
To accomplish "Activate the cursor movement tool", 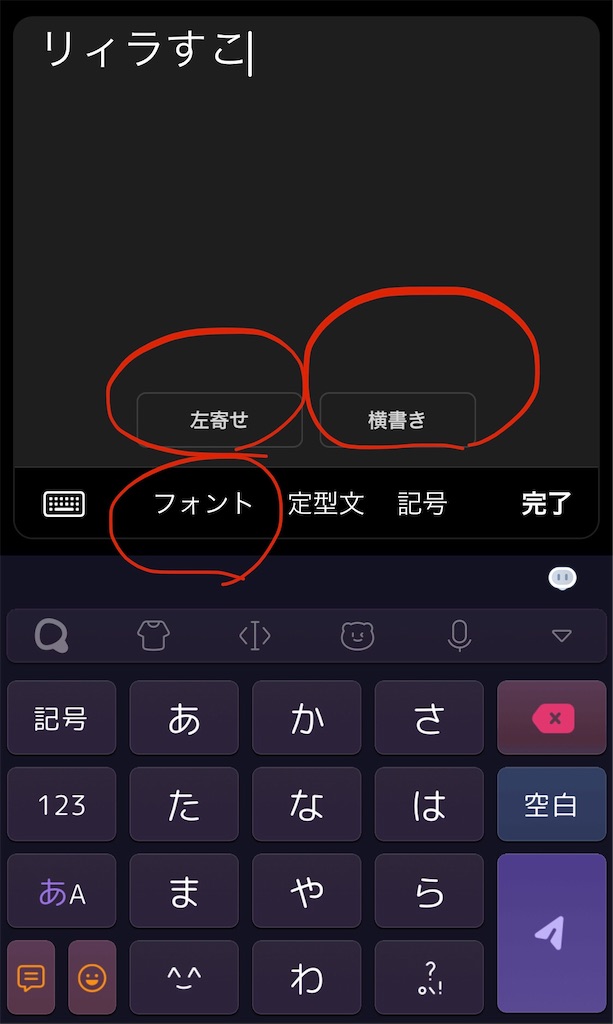I will coord(255,635).
